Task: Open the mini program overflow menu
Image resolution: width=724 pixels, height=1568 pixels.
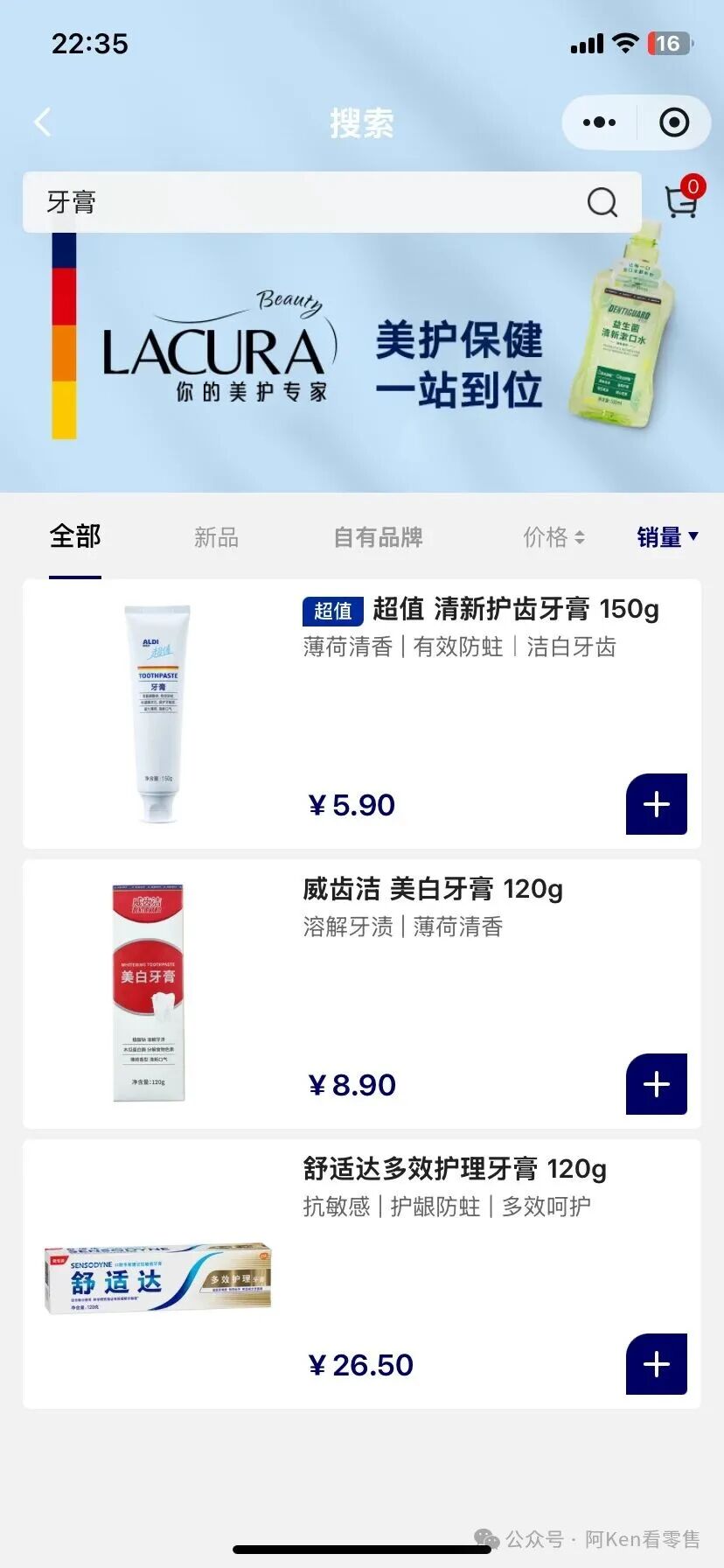Action: click(599, 122)
